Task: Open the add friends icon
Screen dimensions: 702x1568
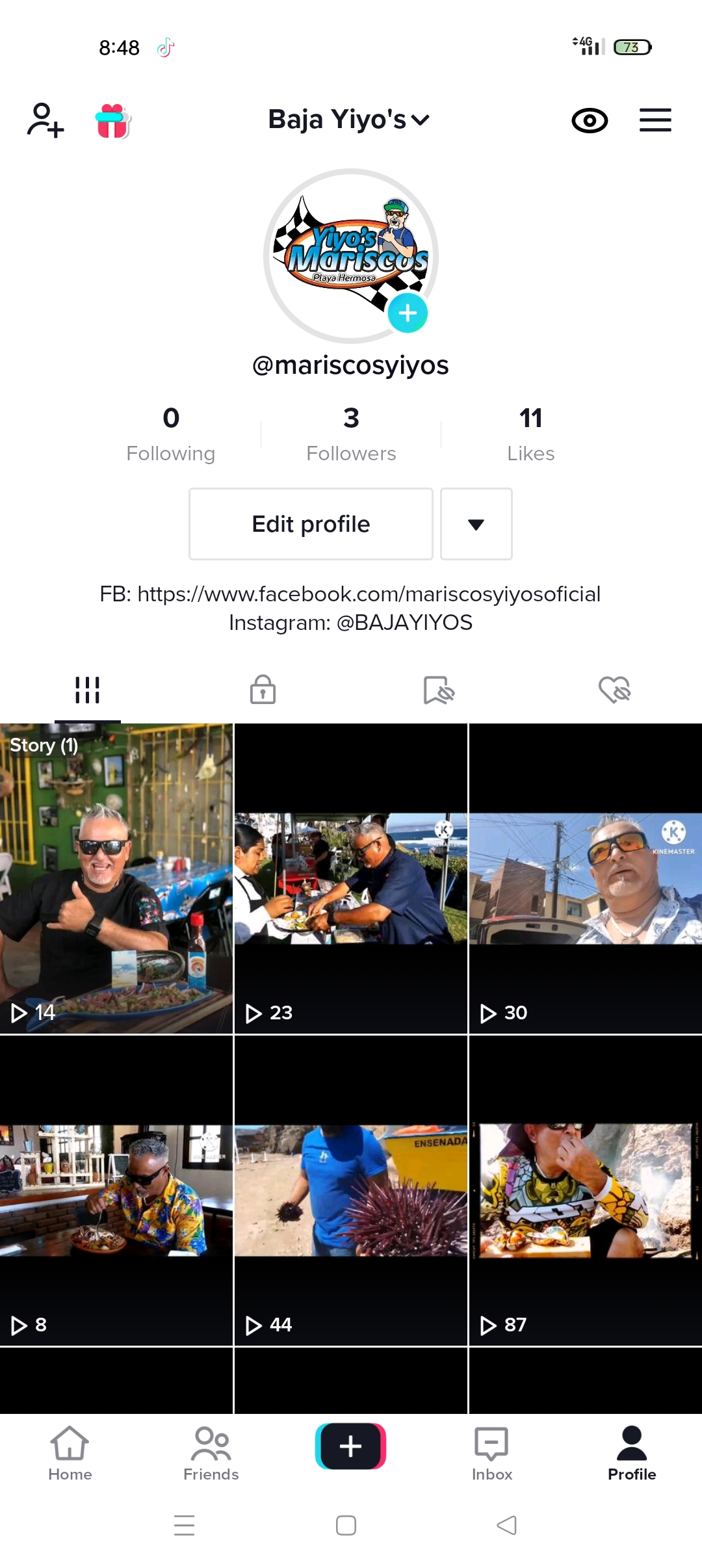Action: pyautogui.click(x=45, y=120)
